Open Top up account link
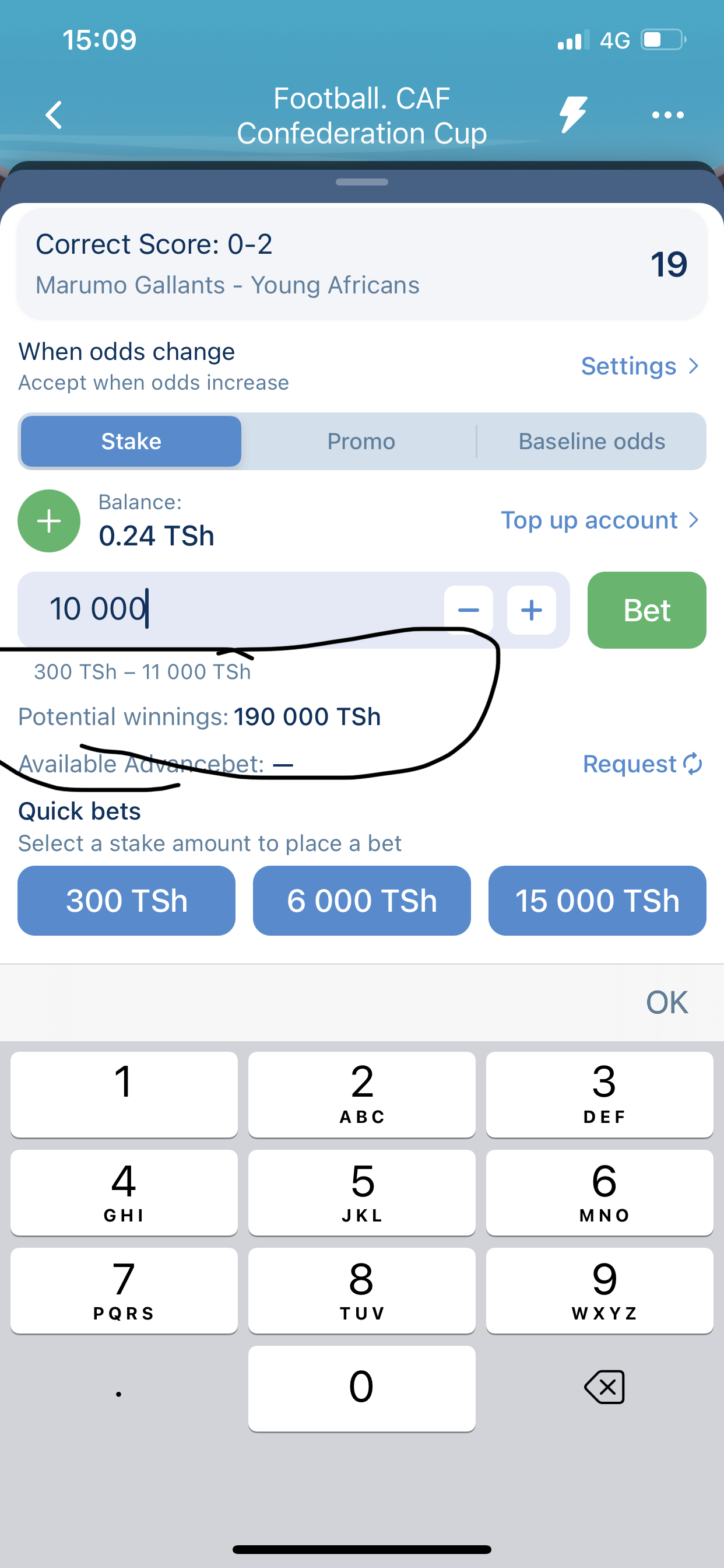This screenshot has height=1568, width=724. pos(599,520)
